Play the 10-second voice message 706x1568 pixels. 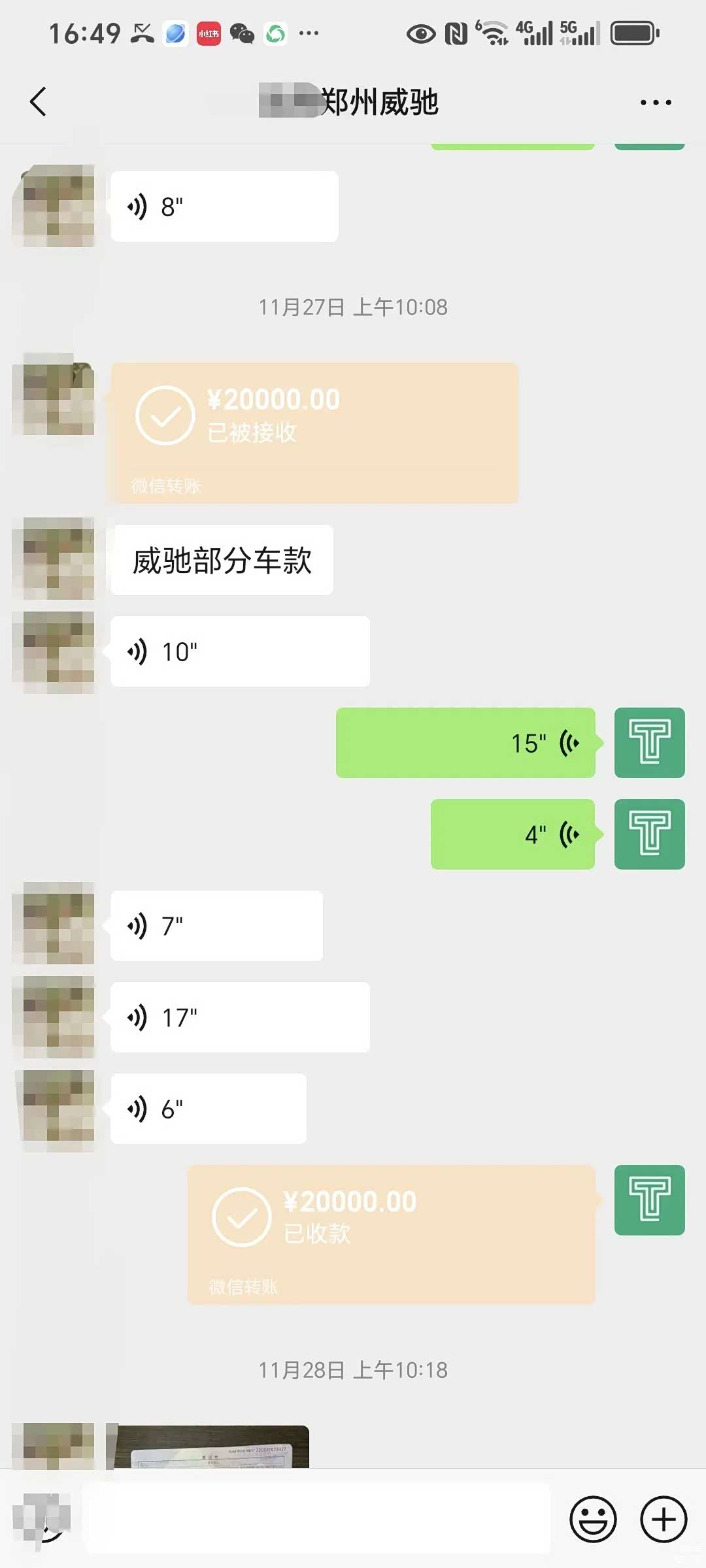coord(239,651)
